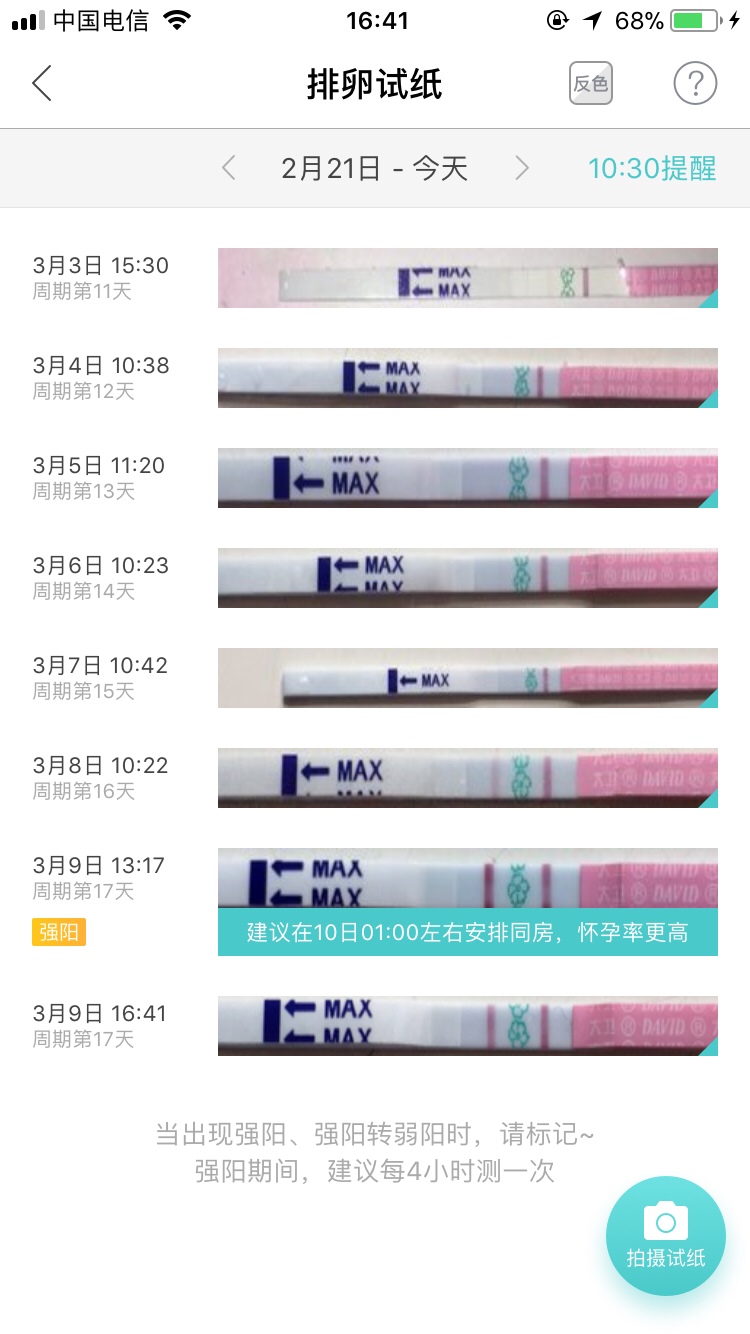
Task: Open test strip photo from 3月8日 10:22
Action: coord(467,778)
